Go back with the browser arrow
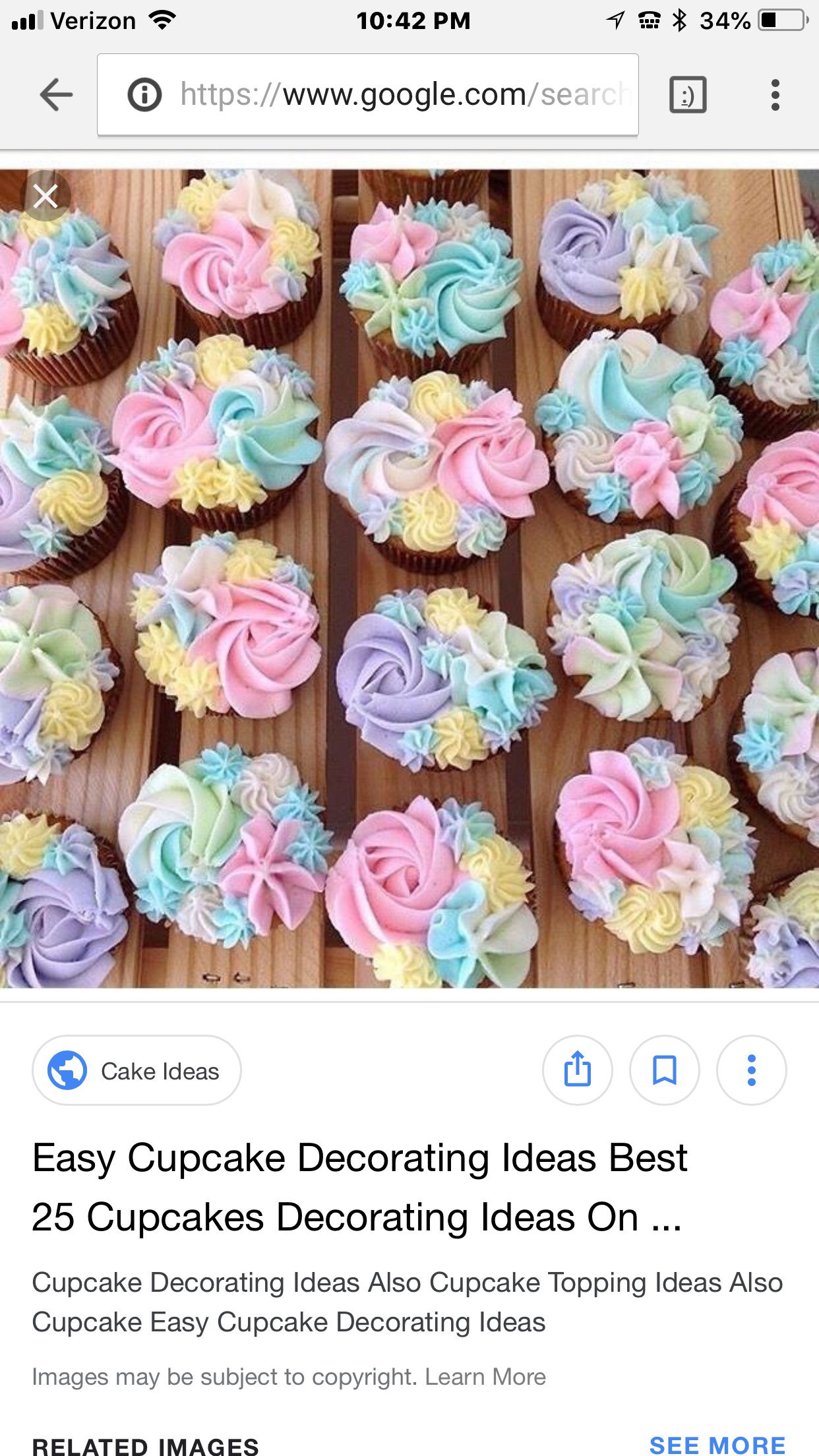Viewport: 819px width, 1456px height. pos(57,96)
